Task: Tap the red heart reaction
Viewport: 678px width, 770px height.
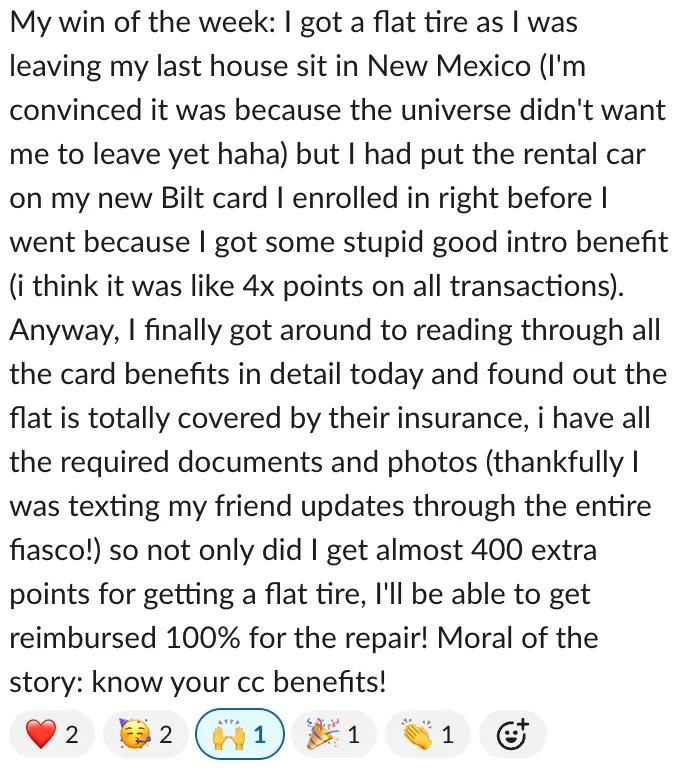Action: (x=52, y=734)
